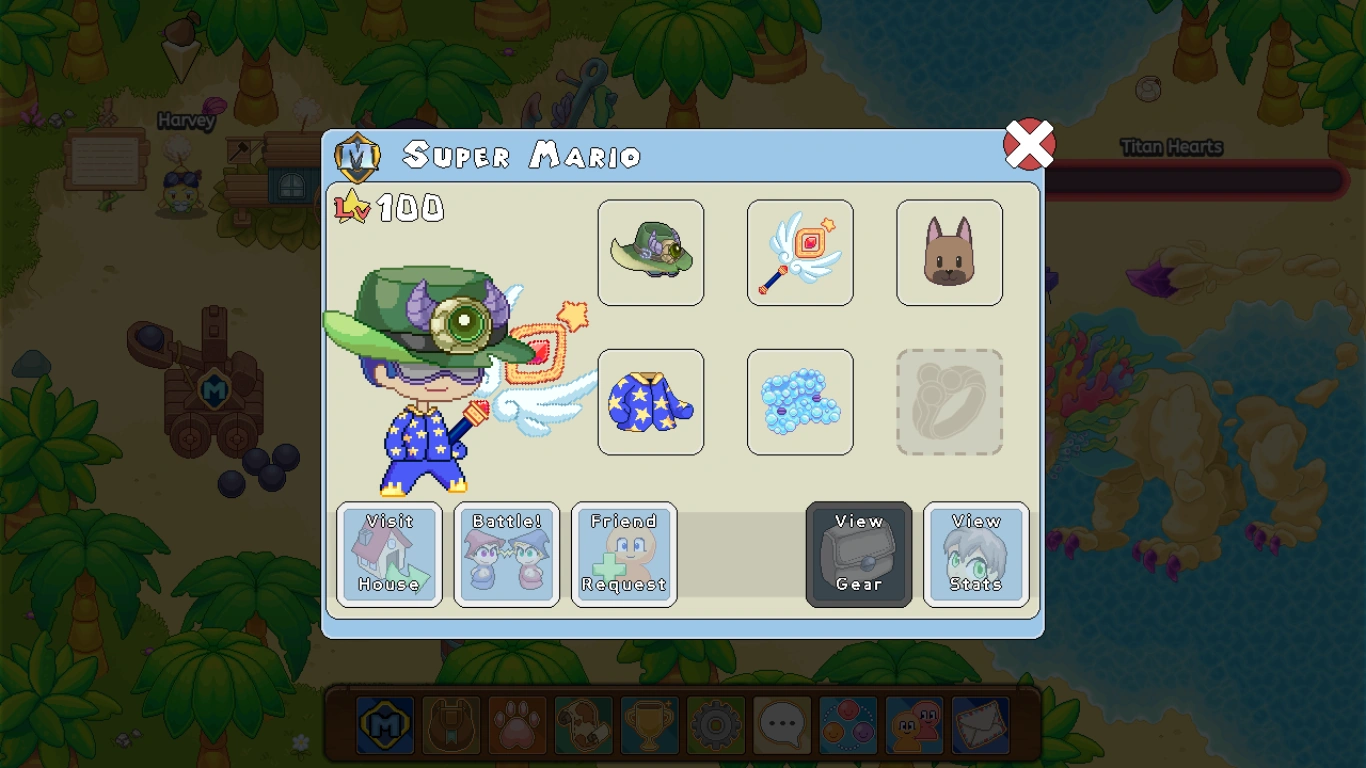Screen dimensions: 1366x768
Task: Tap the empty ring slot
Action: 949,402
